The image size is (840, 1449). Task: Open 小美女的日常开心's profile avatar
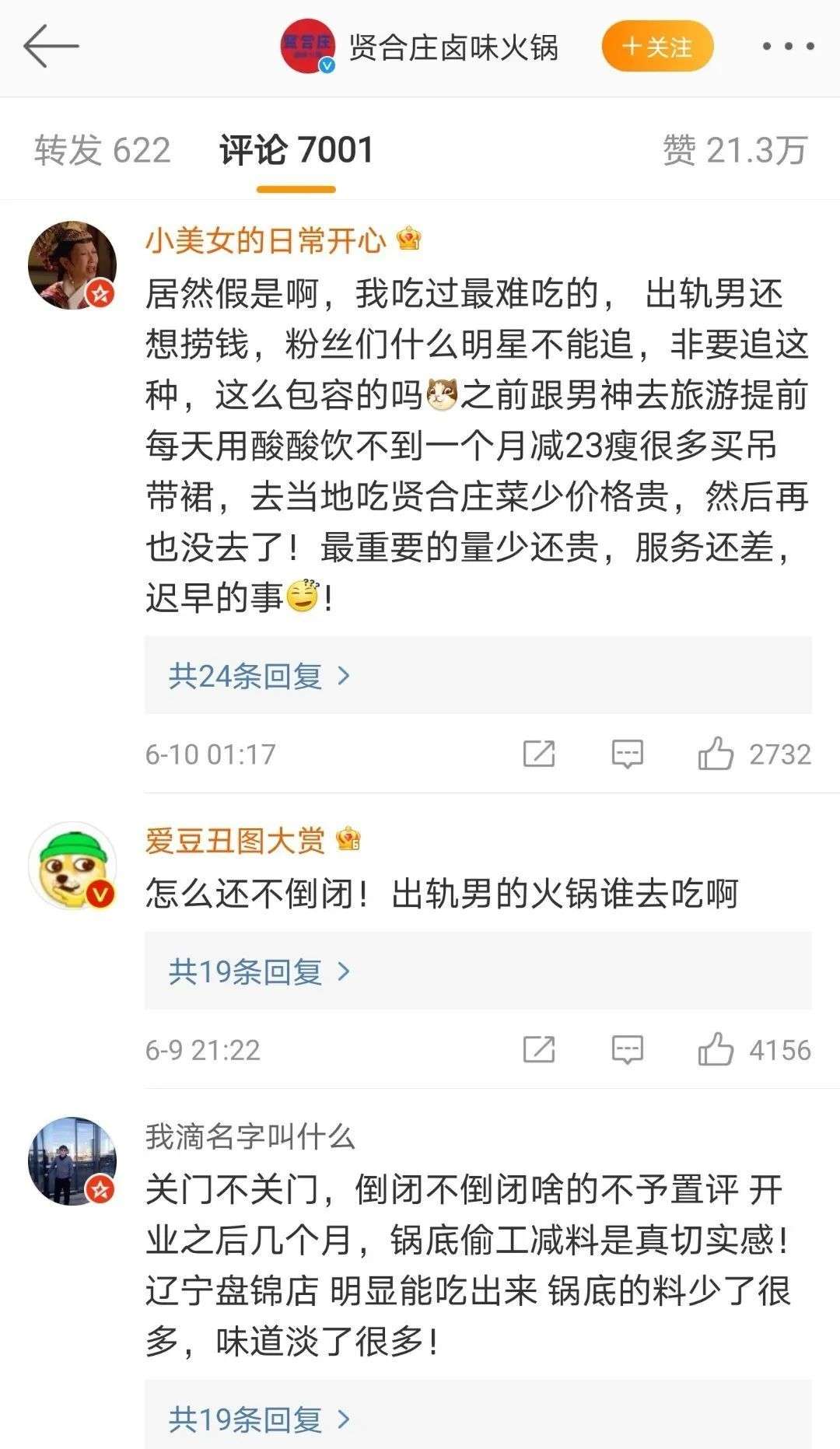[x=72, y=265]
